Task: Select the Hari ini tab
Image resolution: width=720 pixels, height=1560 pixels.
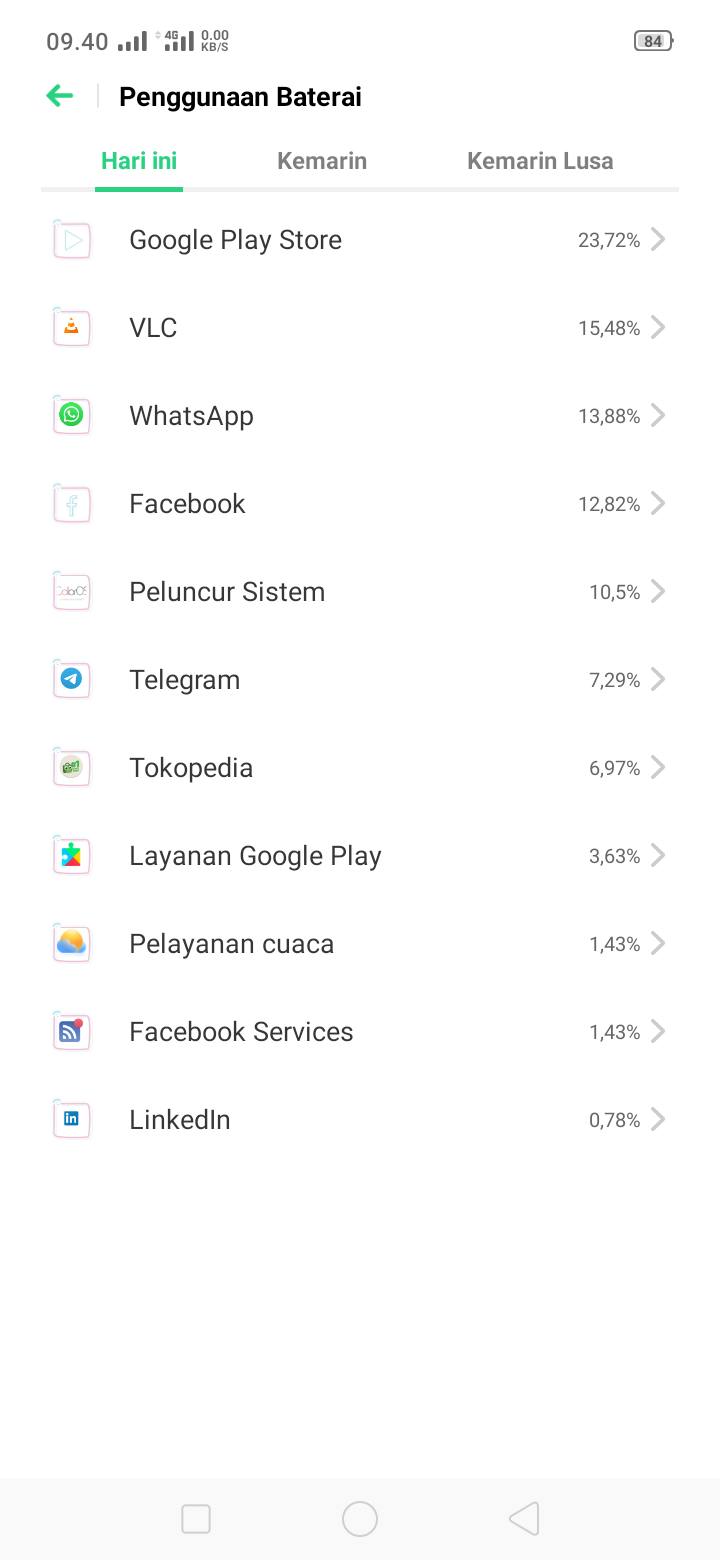Action: click(x=139, y=161)
